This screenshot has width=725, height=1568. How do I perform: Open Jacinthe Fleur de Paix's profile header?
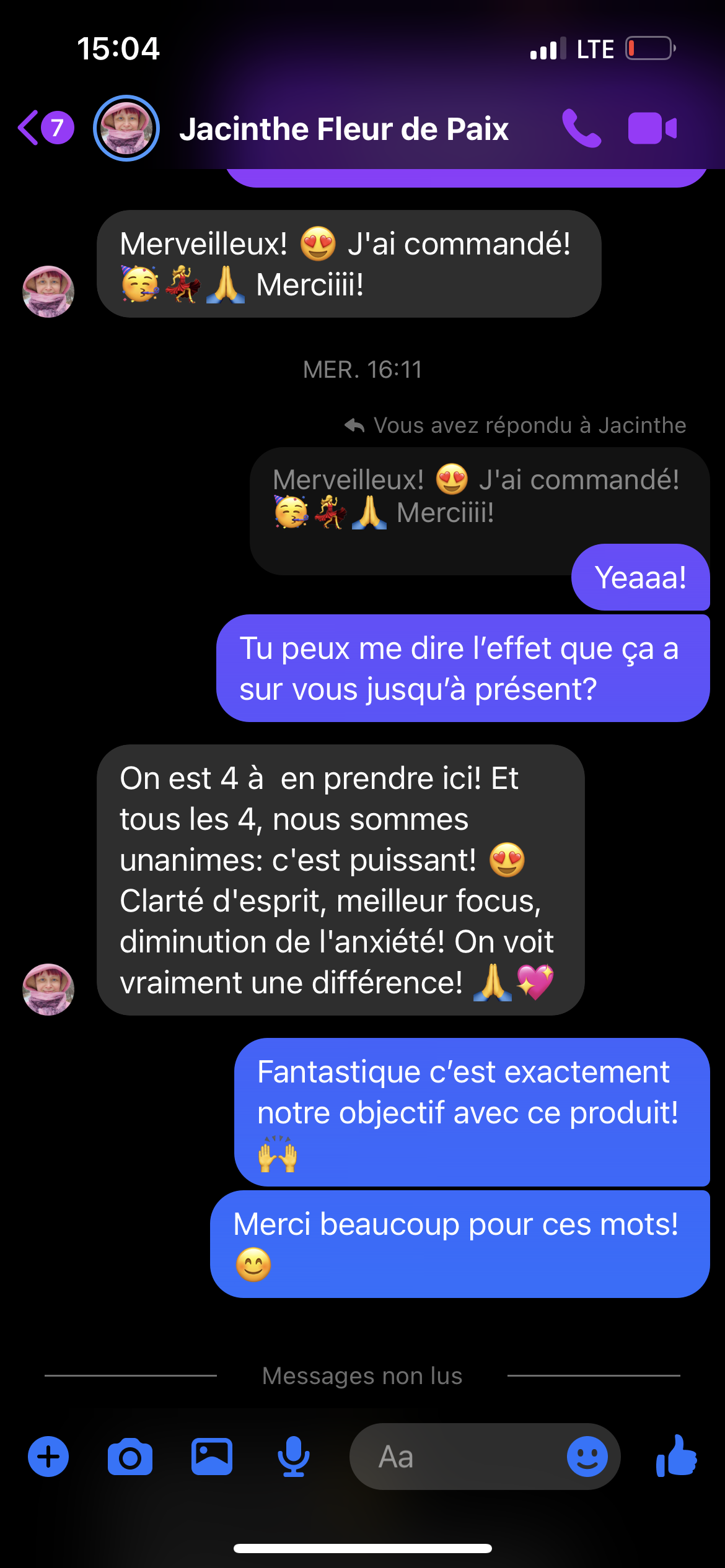click(343, 129)
